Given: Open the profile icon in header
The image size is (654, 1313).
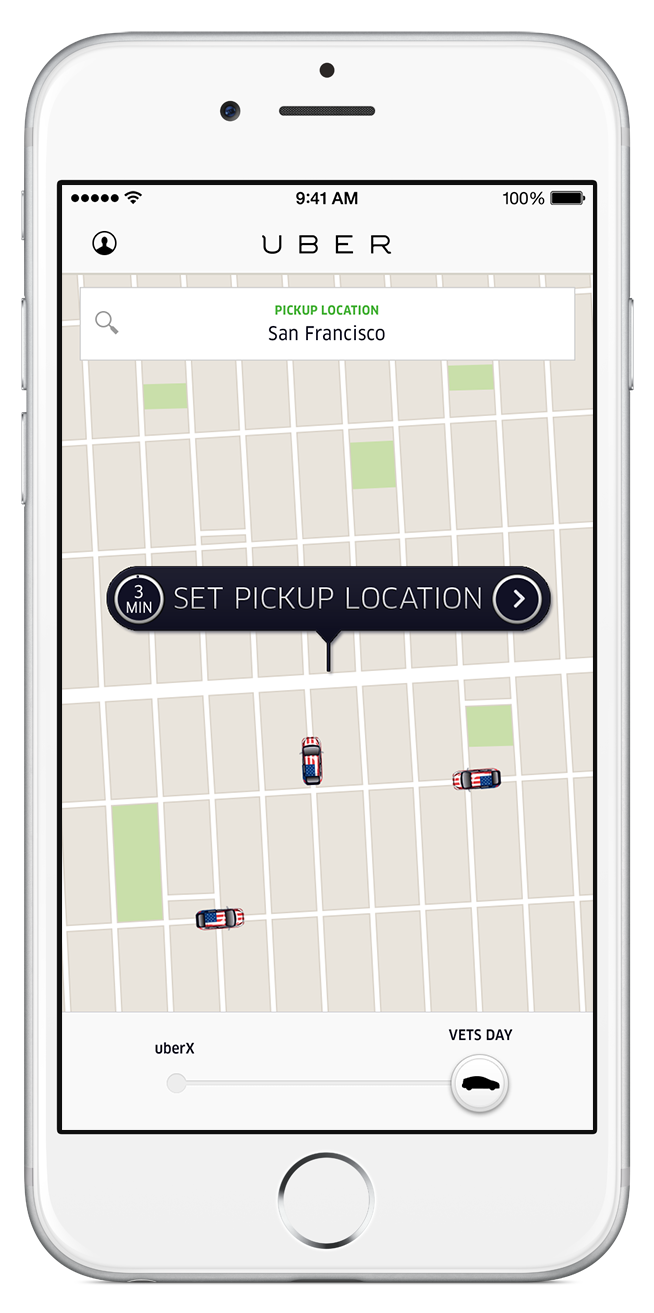Looking at the screenshot, I should pos(104,243).
